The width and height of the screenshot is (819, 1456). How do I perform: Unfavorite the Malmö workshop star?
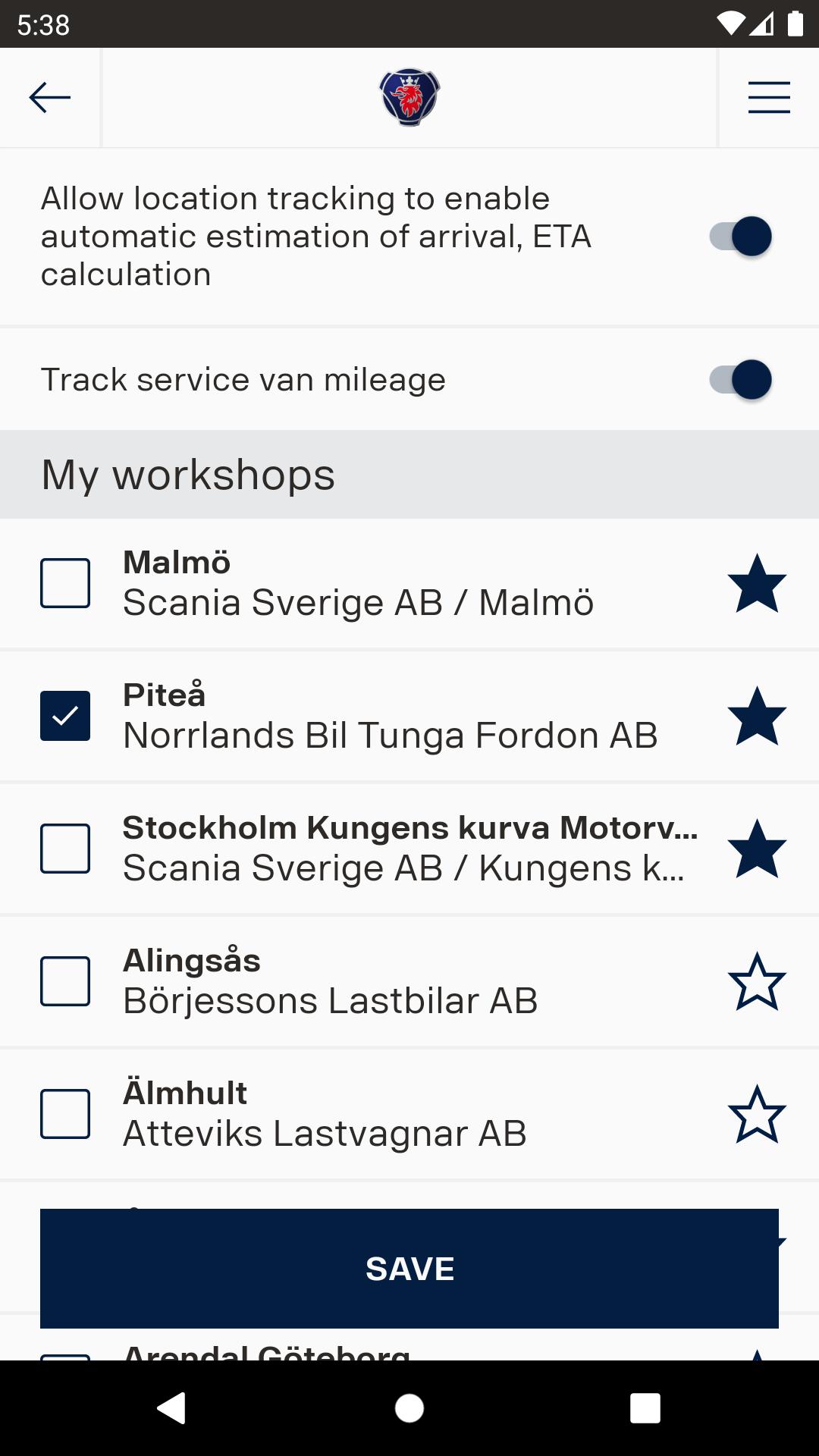click(x=757, y=583)
